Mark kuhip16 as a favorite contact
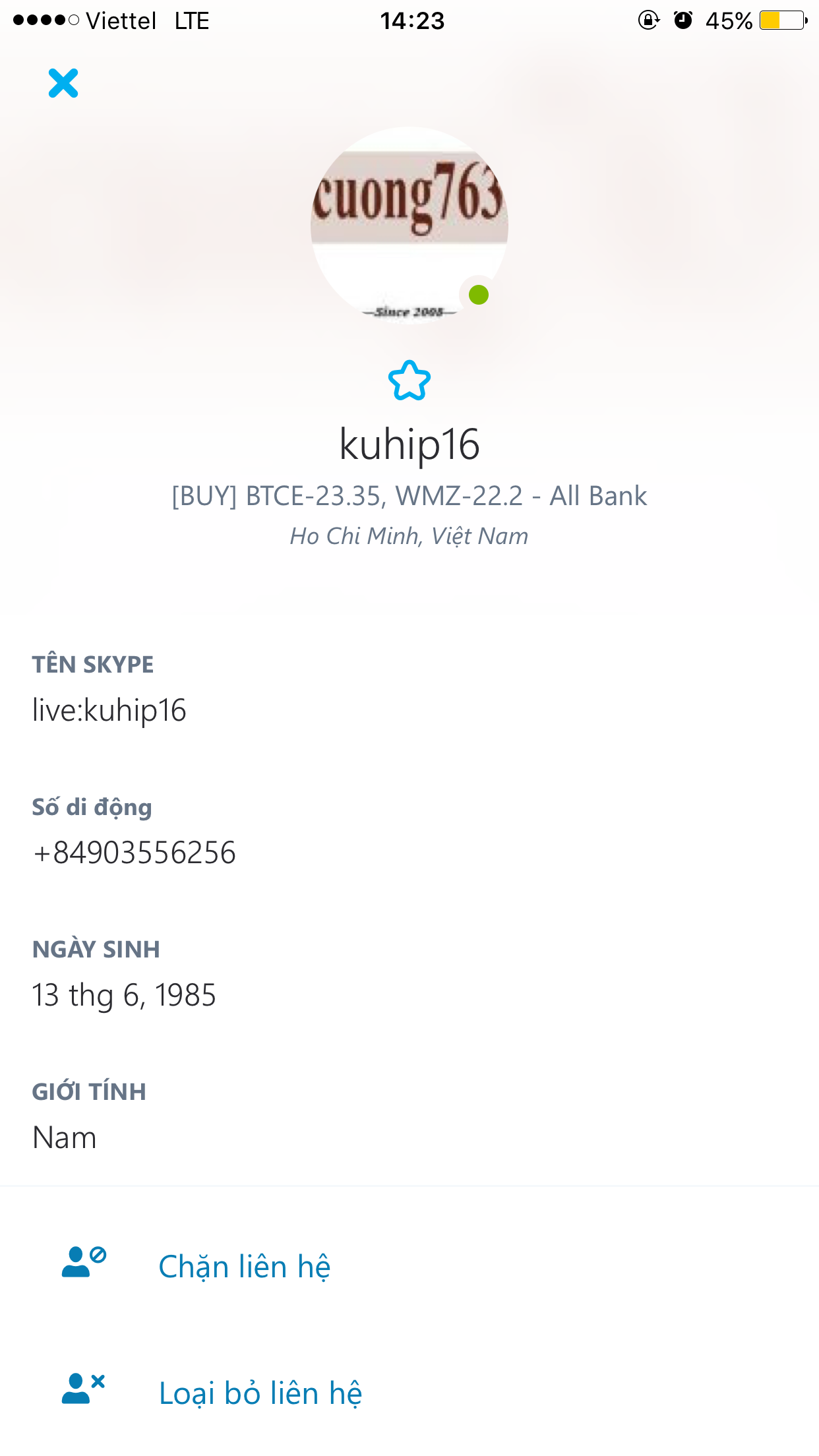This screenshot has width=819, height=1456. click(409, 380)
